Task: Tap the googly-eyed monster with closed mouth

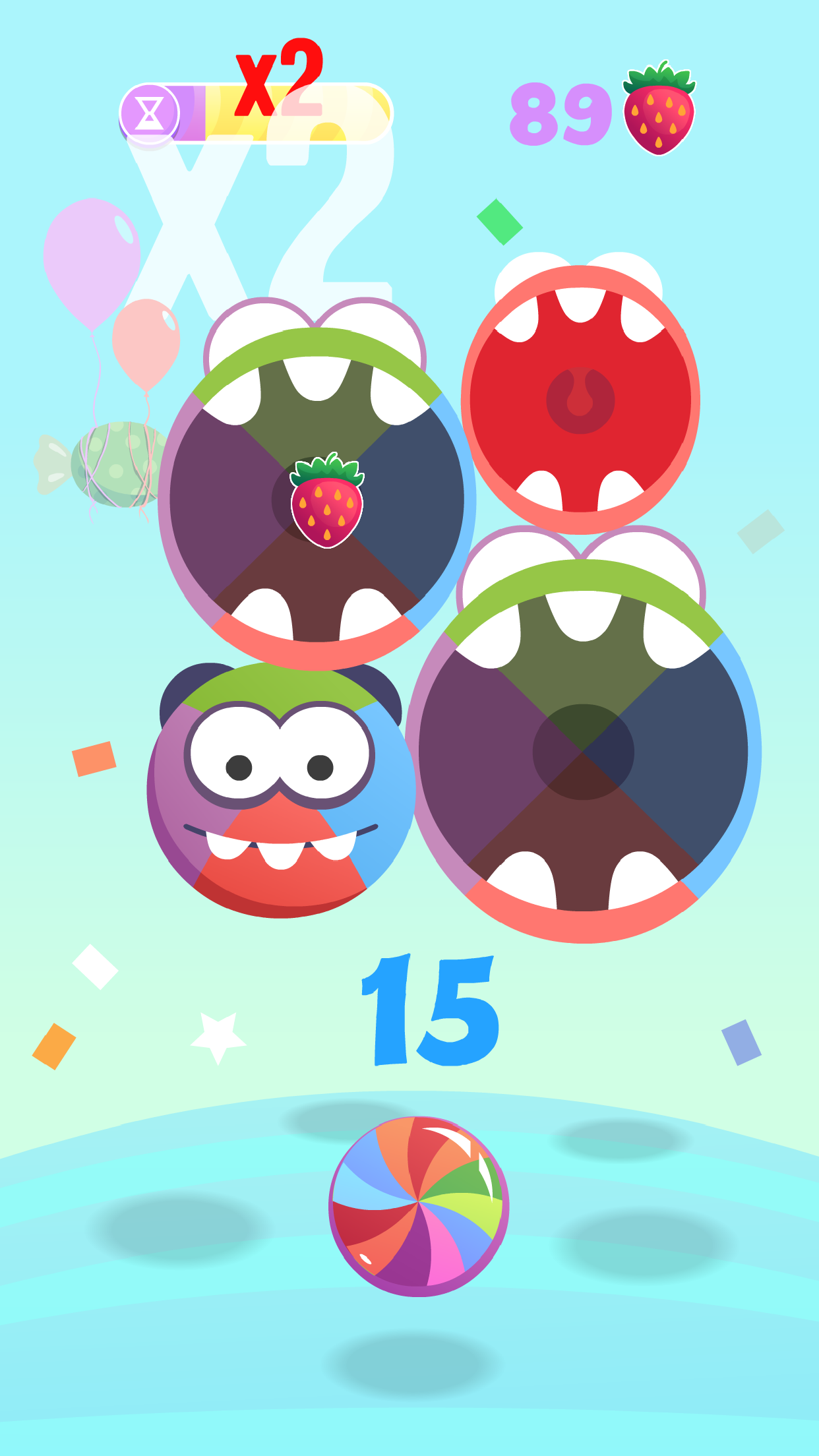Action: (x=281, y=791)
